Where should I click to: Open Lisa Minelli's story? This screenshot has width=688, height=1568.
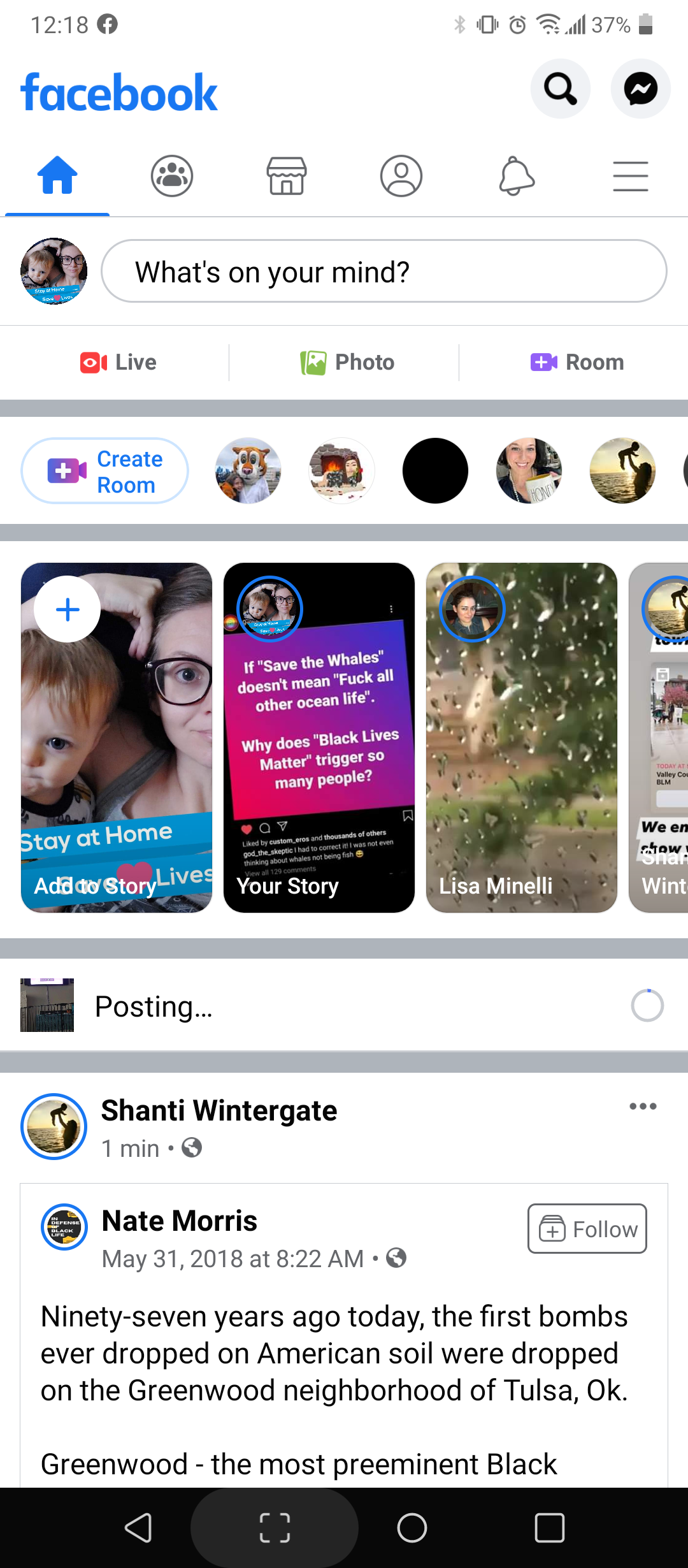point(522,737)
